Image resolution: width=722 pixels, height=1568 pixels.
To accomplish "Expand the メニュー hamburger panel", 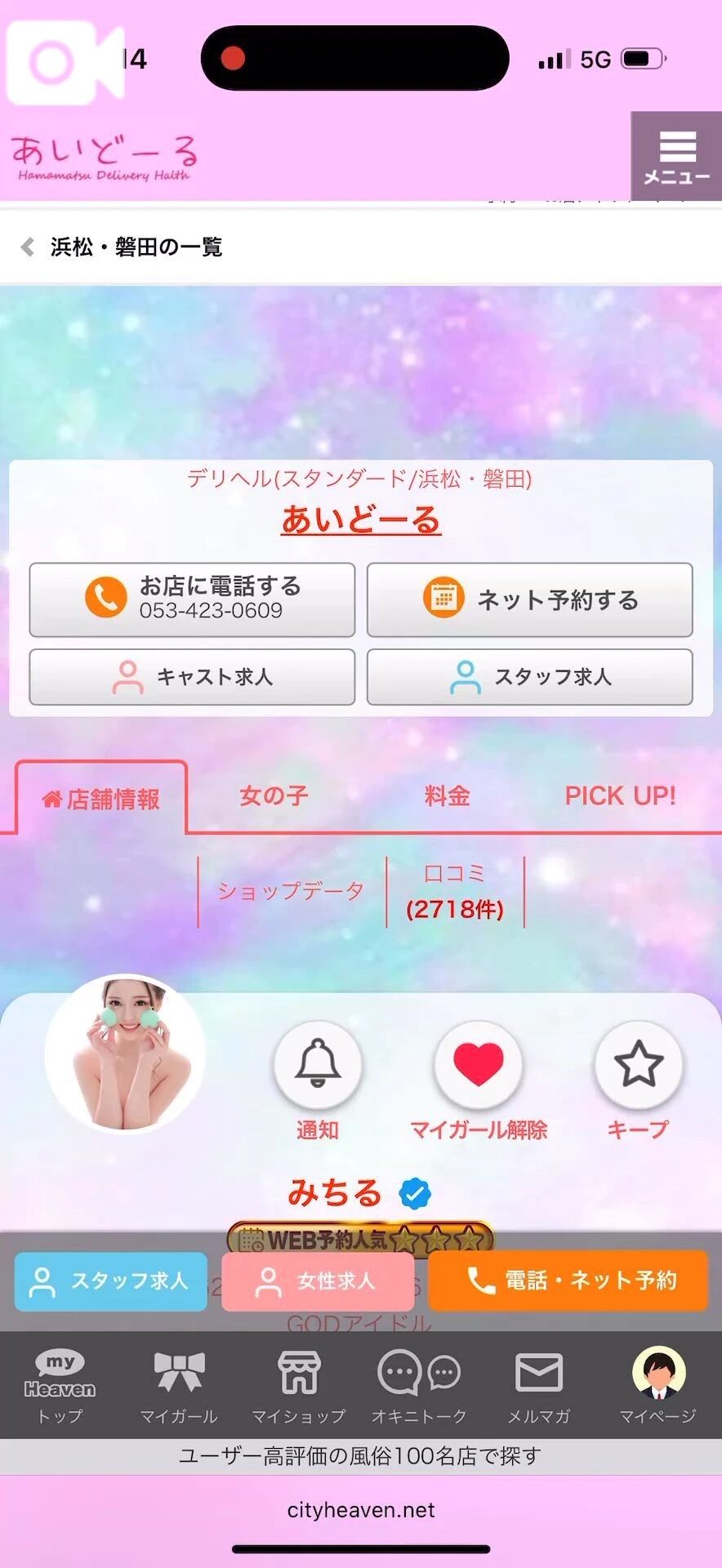I will [675, 154].
